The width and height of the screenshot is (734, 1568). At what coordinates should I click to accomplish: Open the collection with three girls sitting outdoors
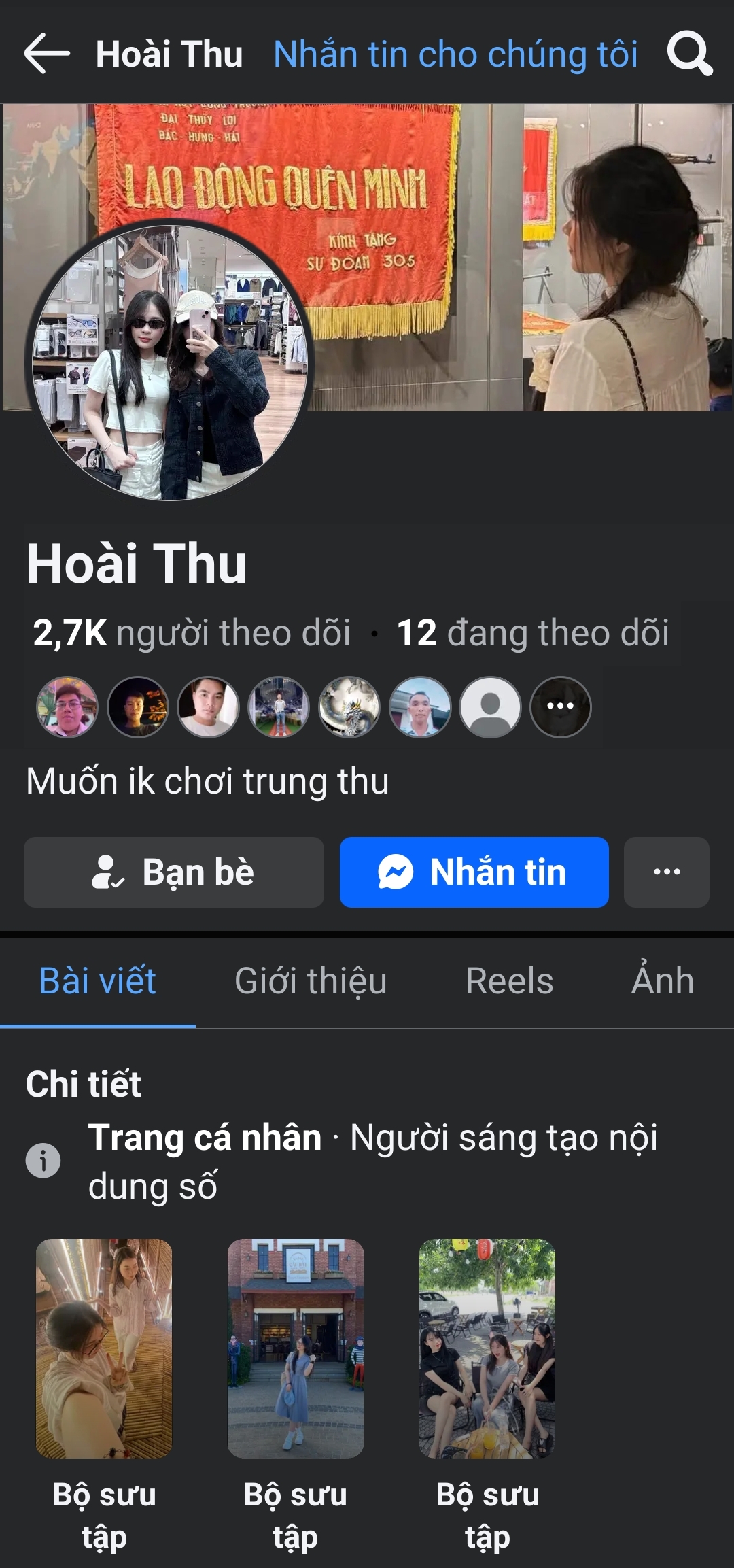pyautogui.click(x=487, y=1348)
